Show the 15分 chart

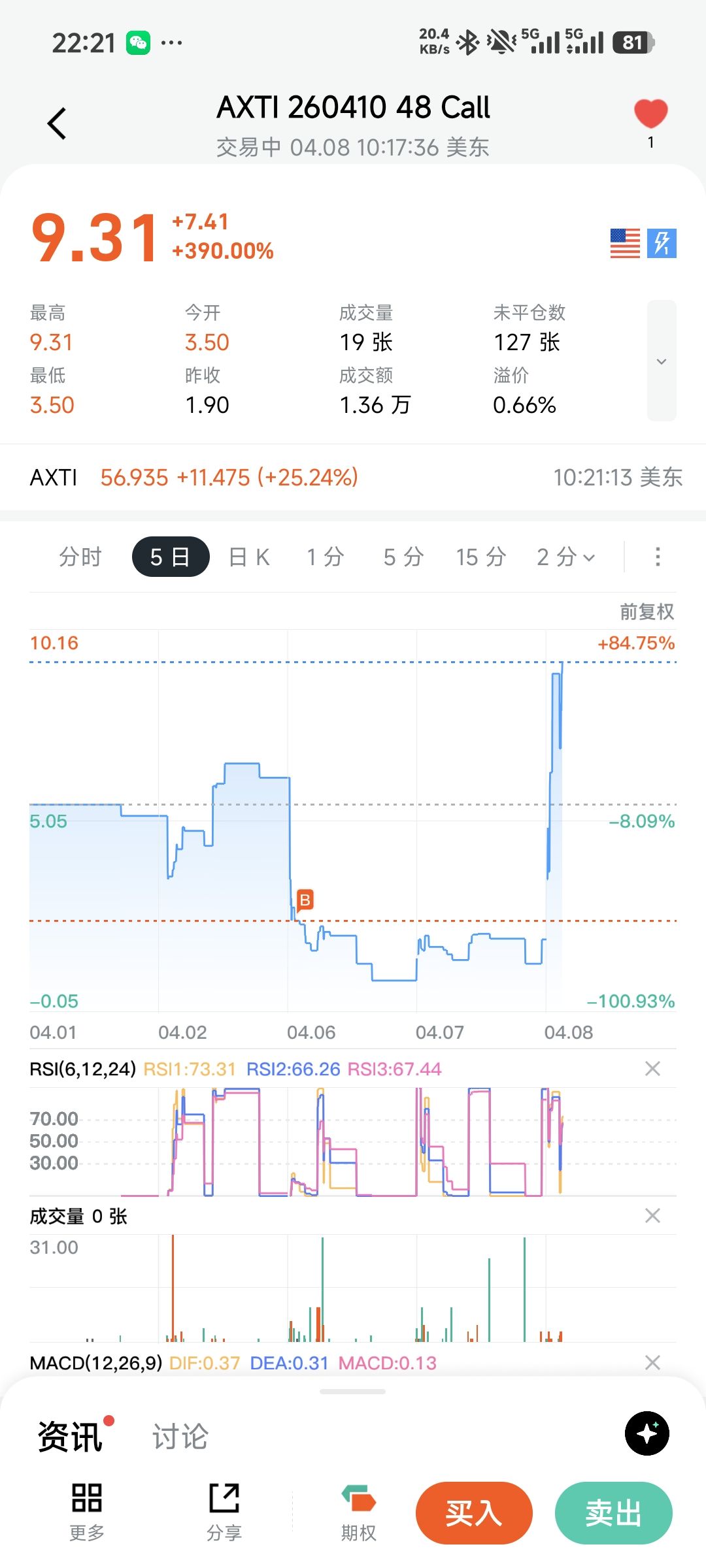point(481,557)
